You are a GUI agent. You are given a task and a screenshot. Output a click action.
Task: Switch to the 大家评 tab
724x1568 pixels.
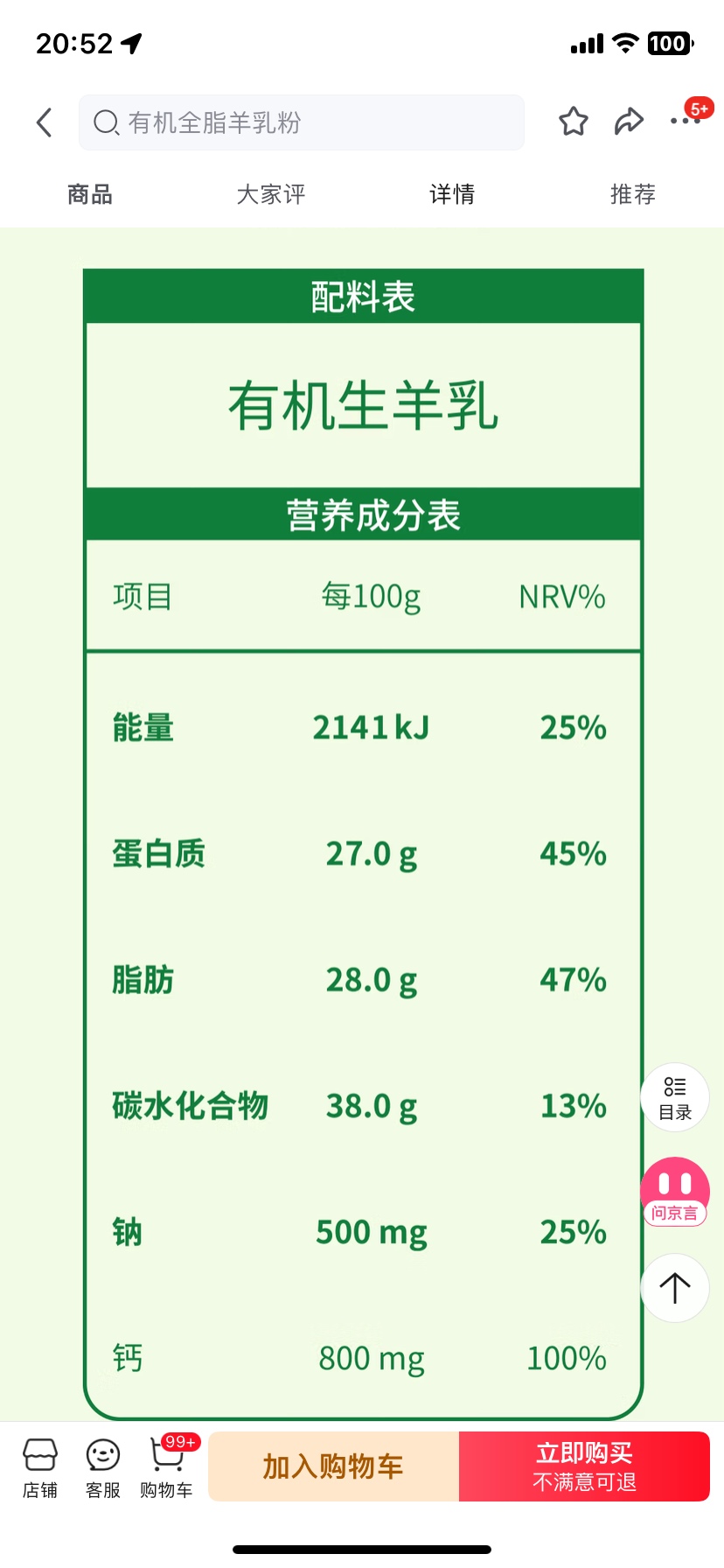point(271,194)
